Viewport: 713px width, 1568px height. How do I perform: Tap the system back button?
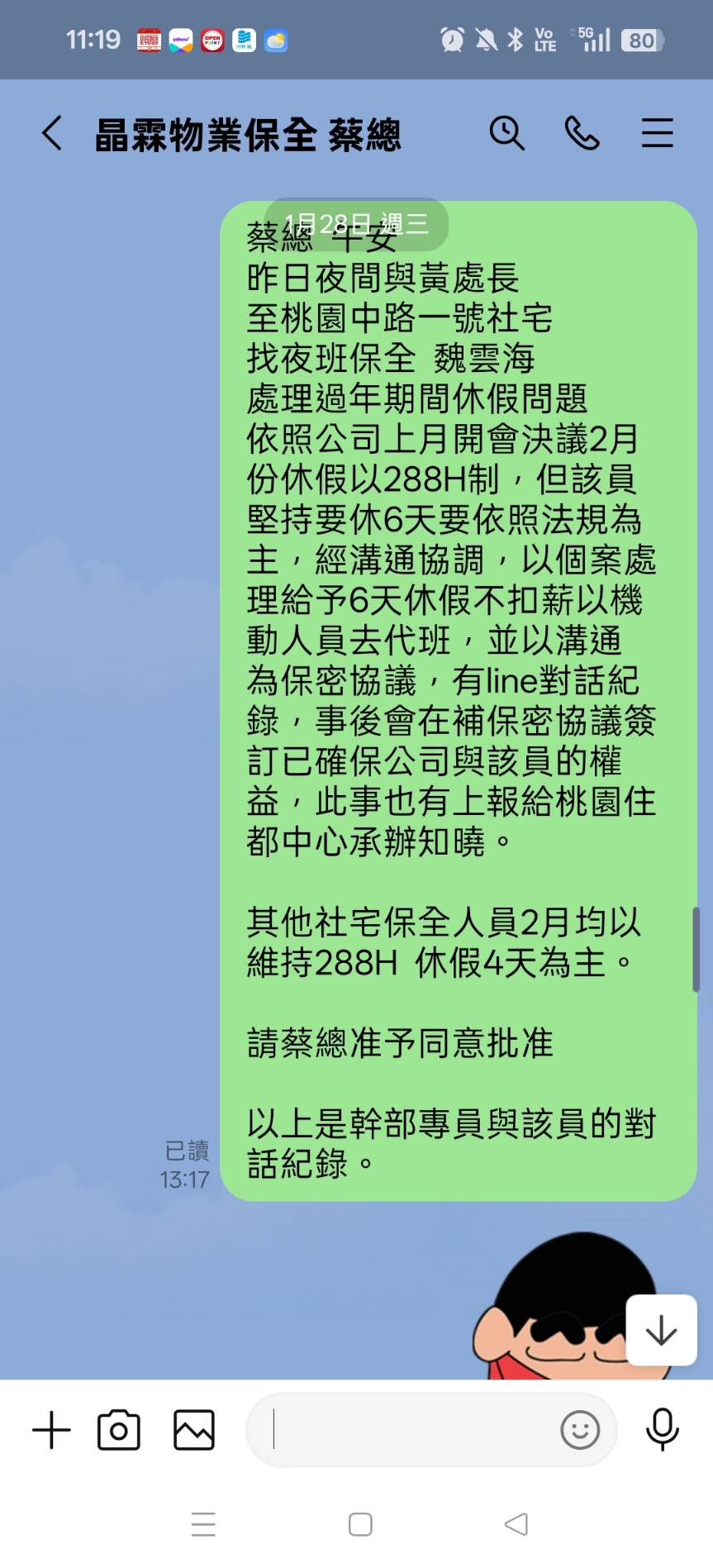[516, 1524]
